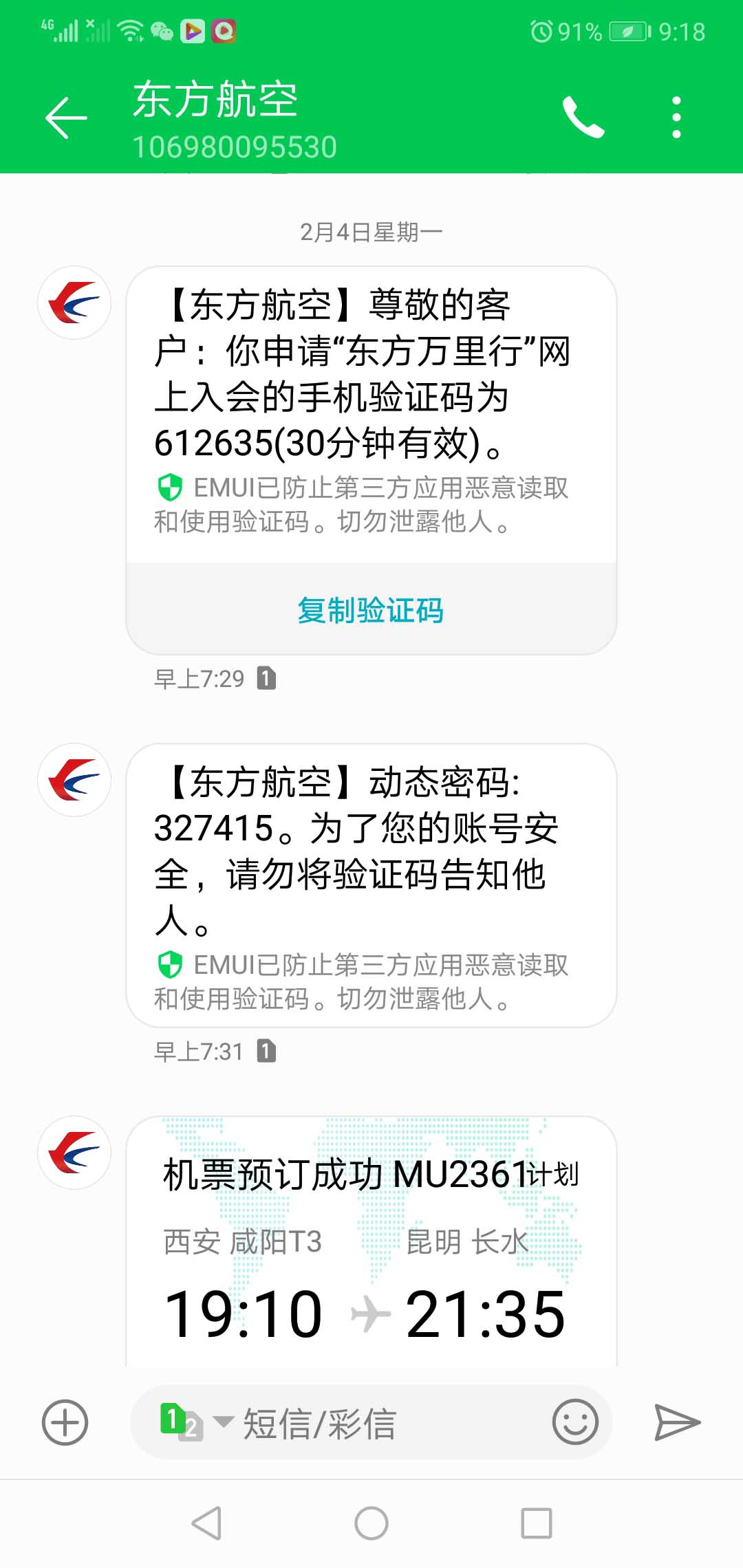Tap 东方航空 avatar beside the 612635 message
The height and width of the screenshot is (1568, 743).
(74, 303)
